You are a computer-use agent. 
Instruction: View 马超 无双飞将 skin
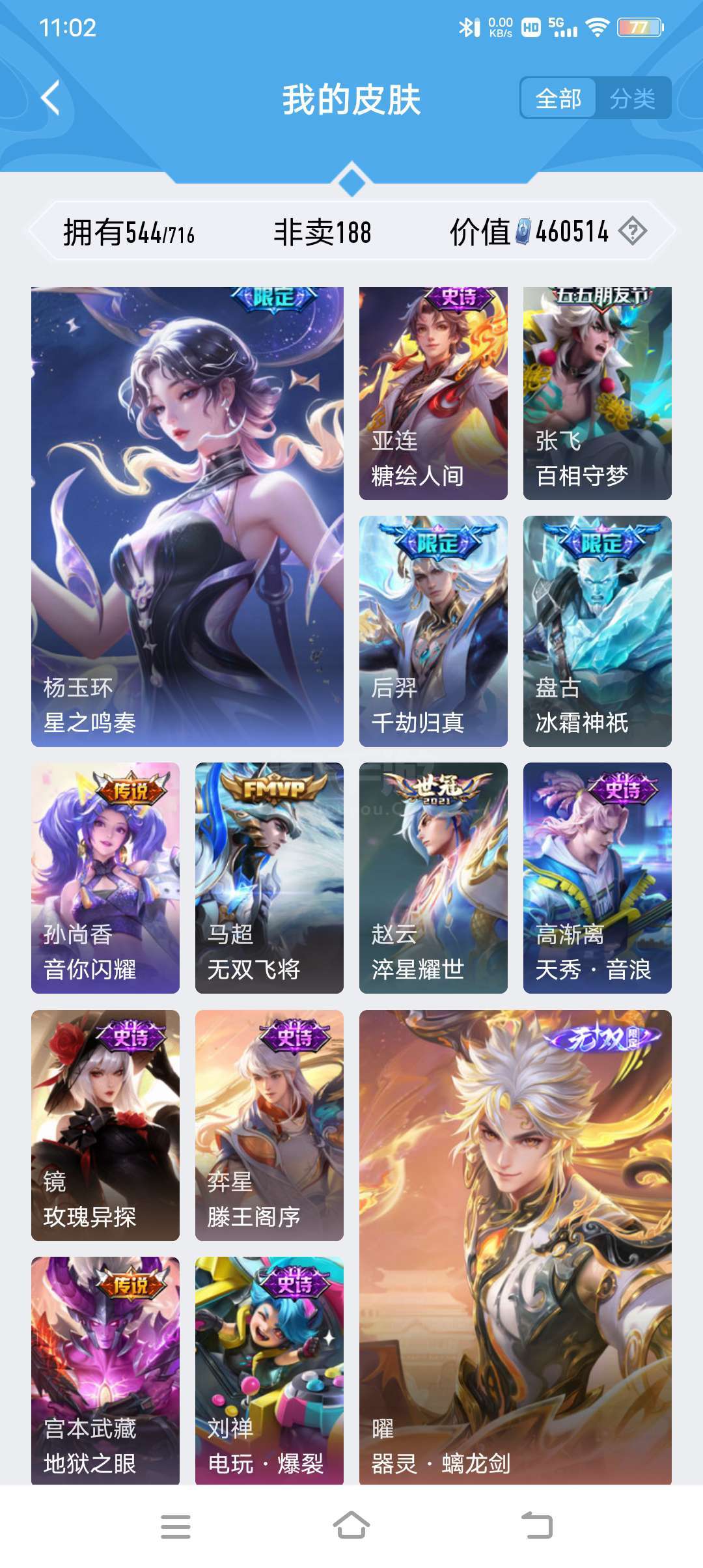point(269,878)
